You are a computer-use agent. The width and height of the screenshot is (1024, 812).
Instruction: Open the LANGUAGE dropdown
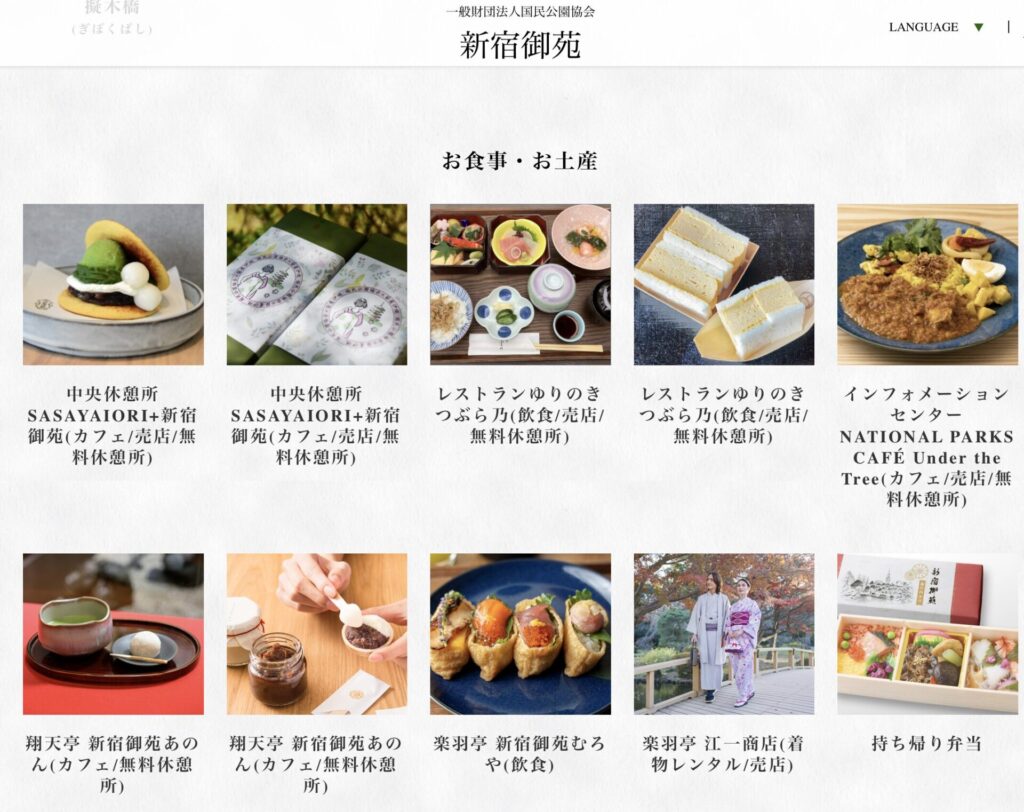tap(935, 27)
